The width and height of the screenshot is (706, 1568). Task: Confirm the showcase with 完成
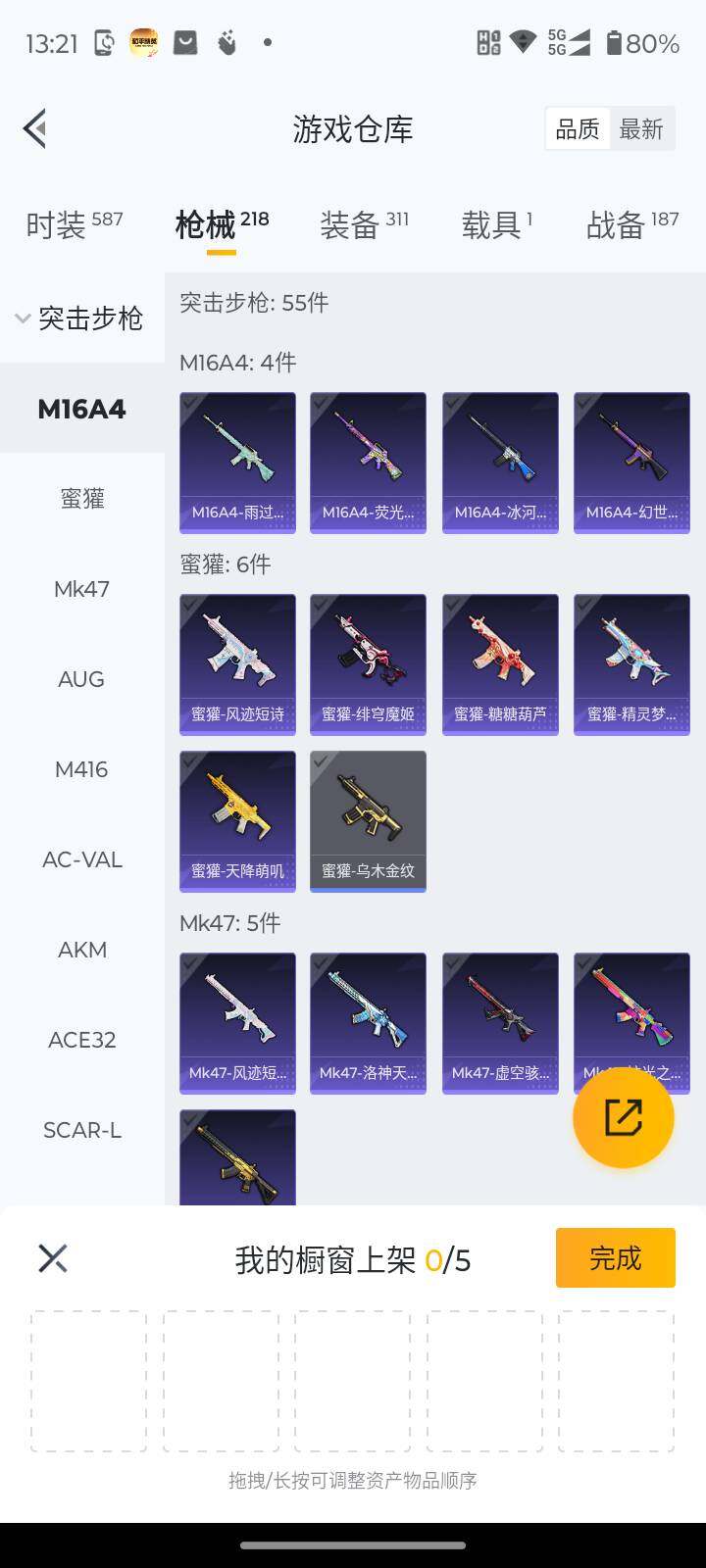pos(615,1257)
